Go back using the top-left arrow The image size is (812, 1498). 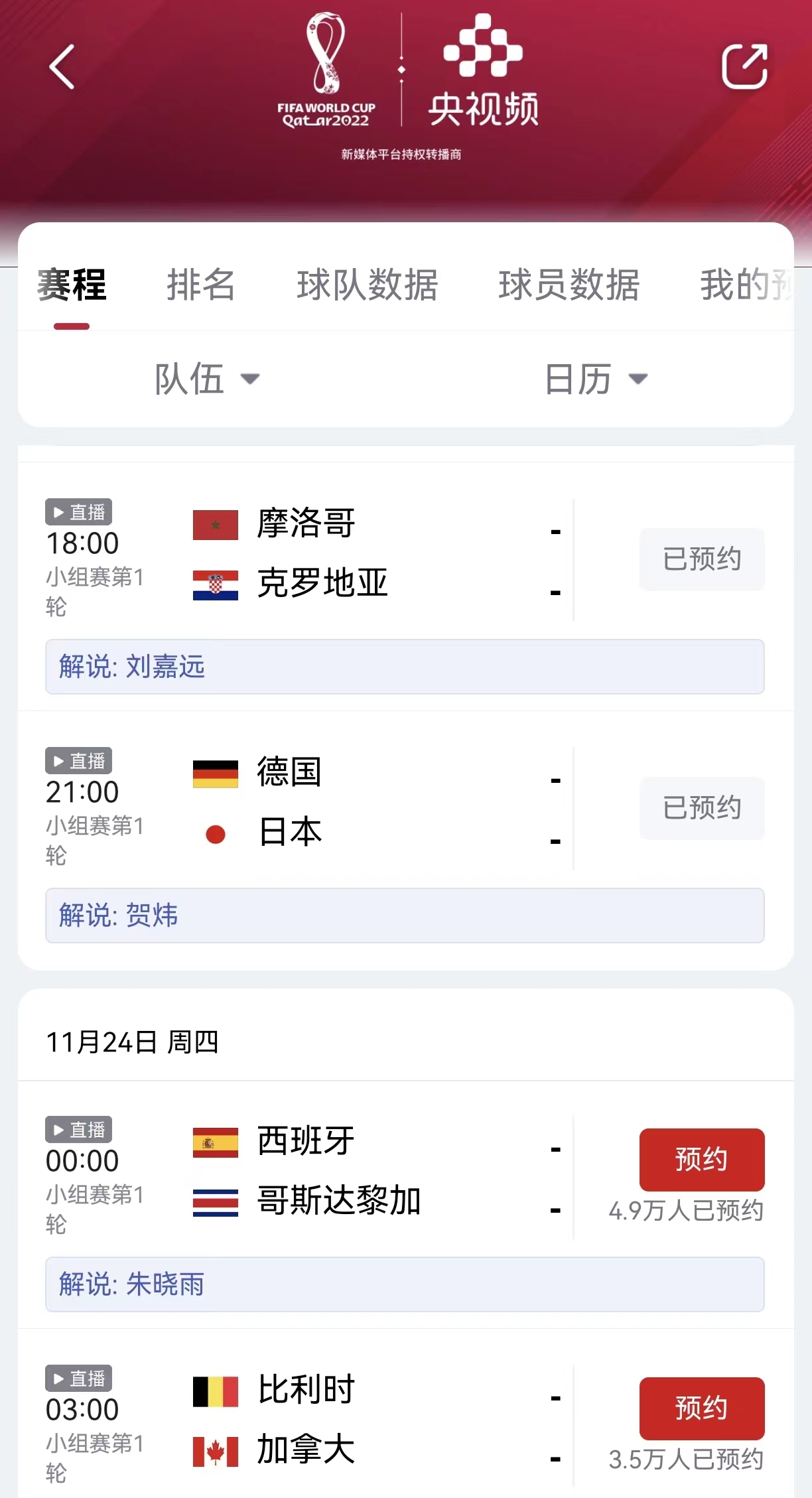(x=62, y=66)
